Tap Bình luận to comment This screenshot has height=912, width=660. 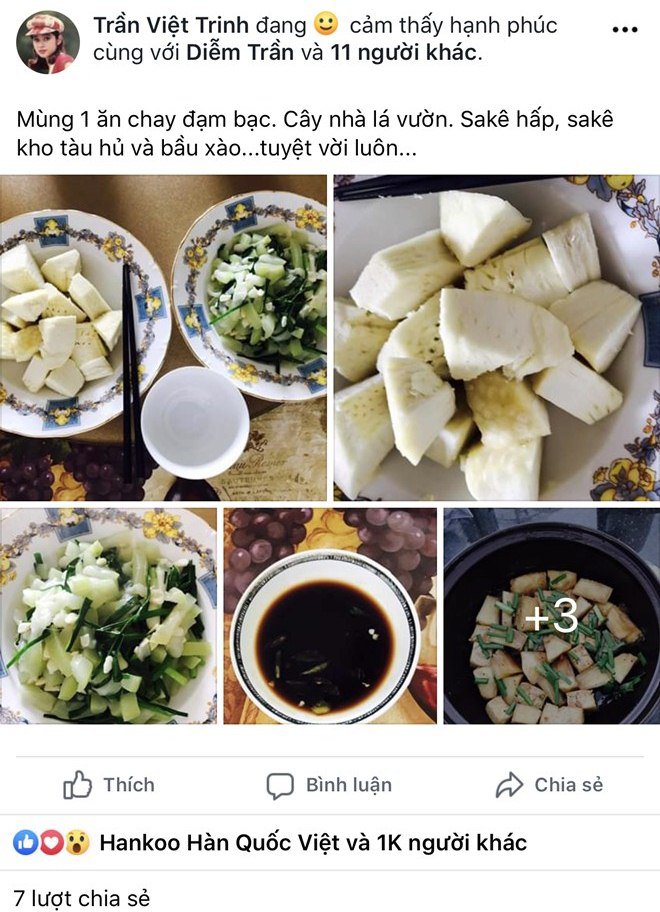click(329, 785)
